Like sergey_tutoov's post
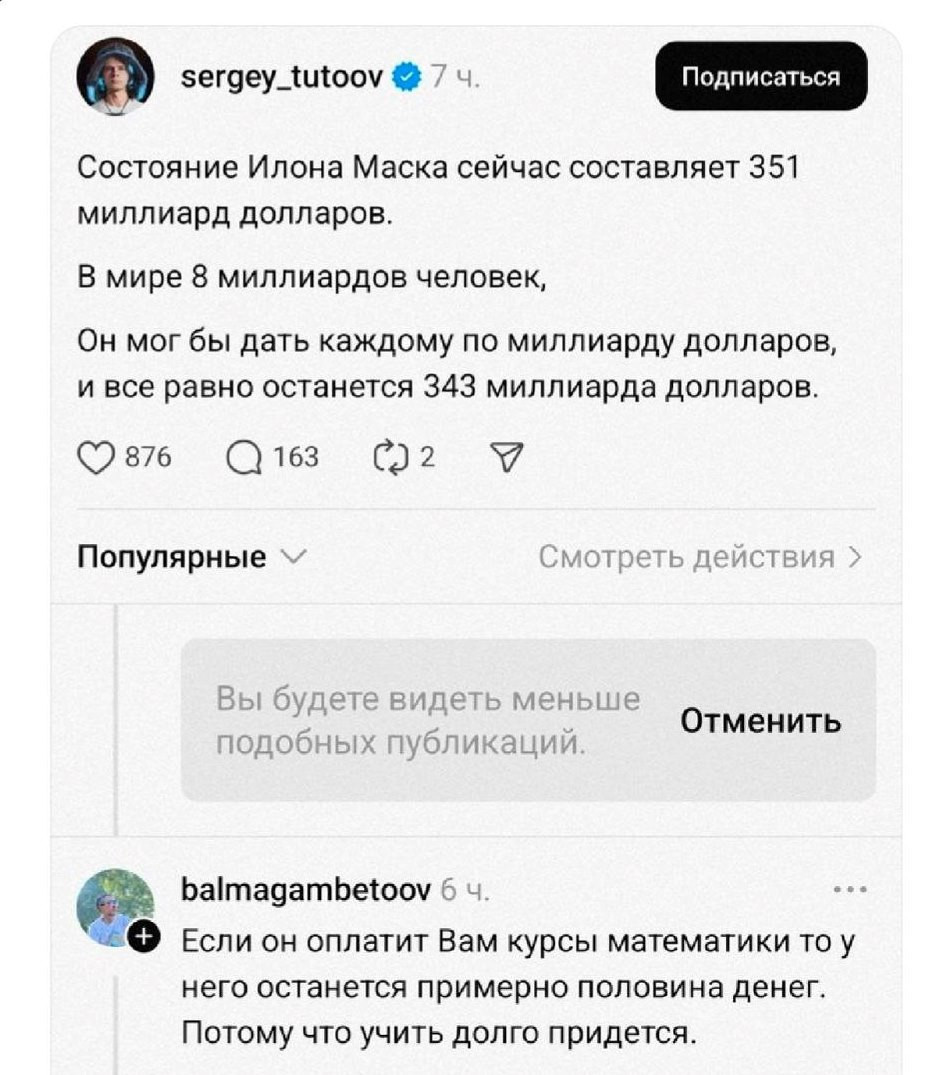 tap(96, 458)
